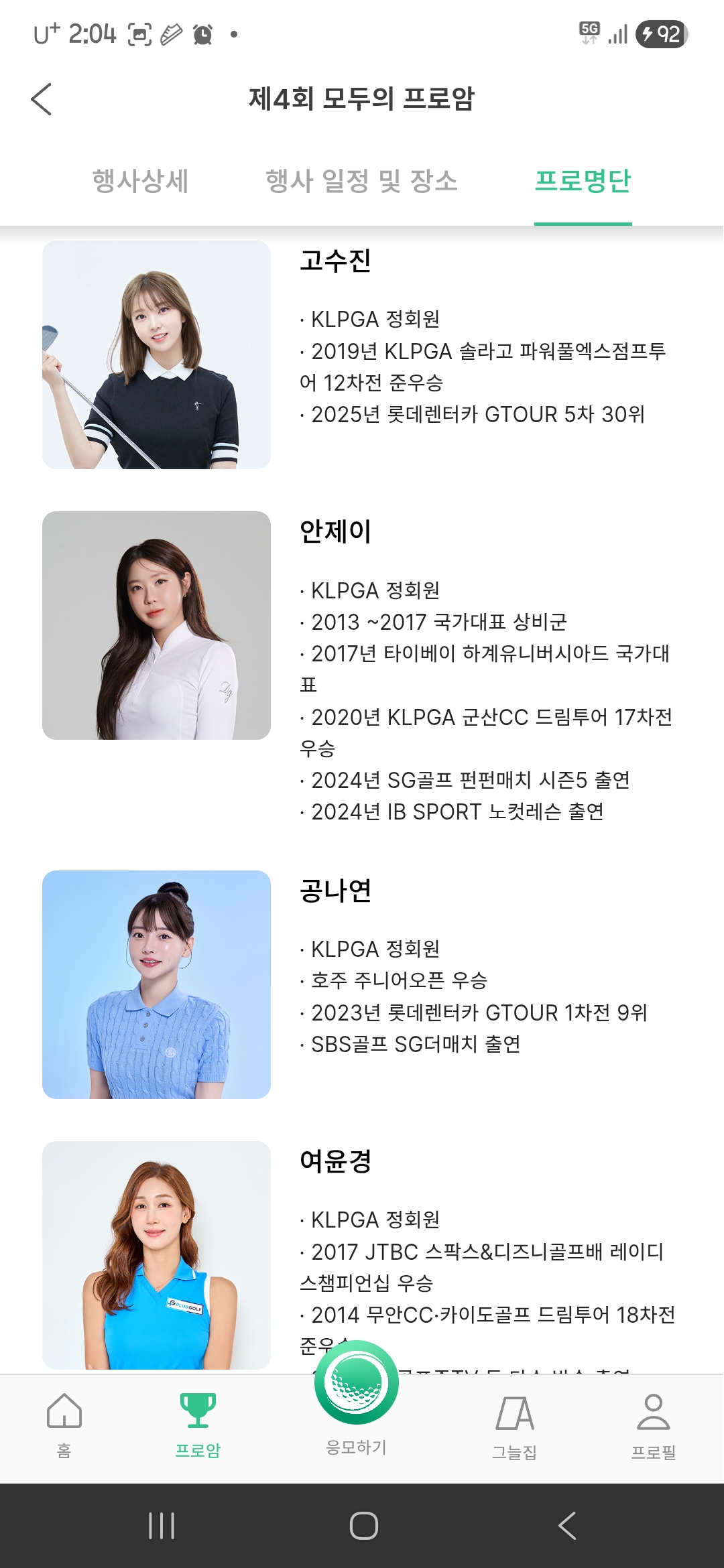Go to 홈 in bottom navigation
Image resolution: width=724 pixels, height=1568 pixels.
[64, 1425]
